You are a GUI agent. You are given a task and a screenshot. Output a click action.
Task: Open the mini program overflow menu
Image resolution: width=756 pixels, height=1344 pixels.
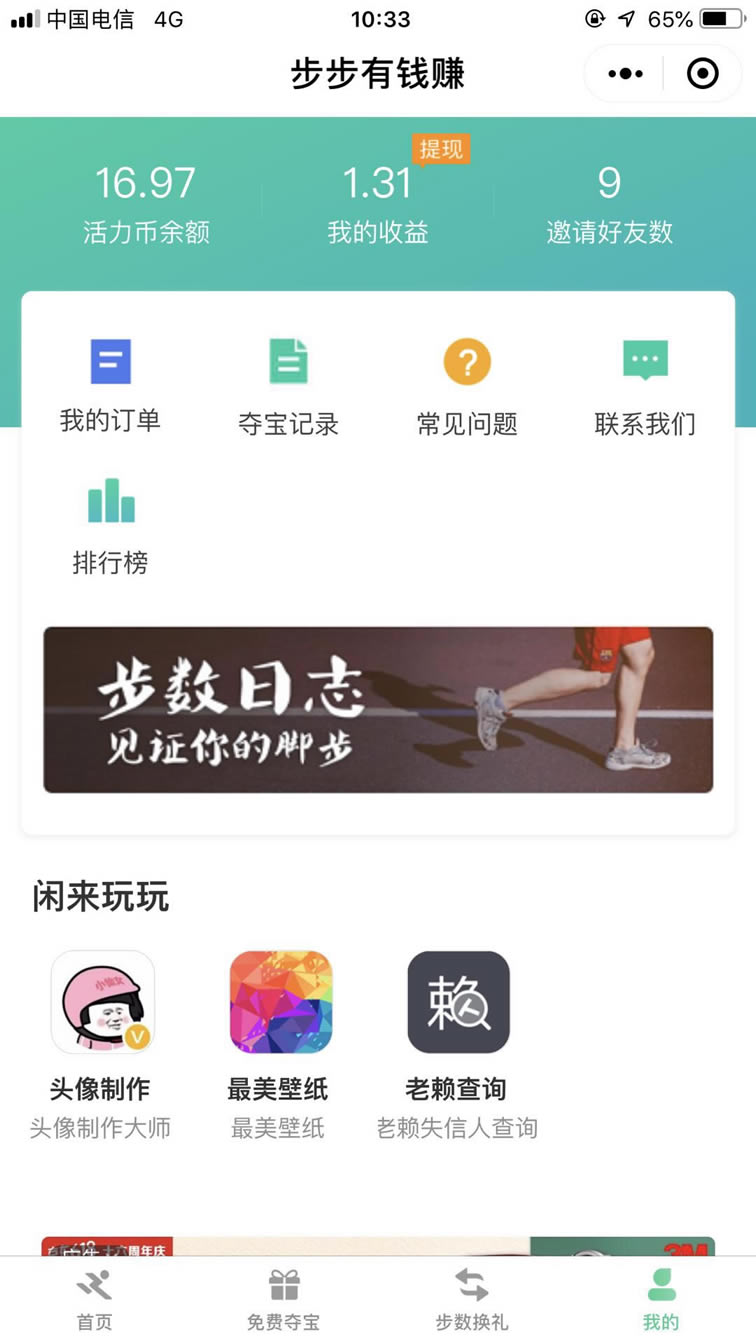[x=626, y=74]
